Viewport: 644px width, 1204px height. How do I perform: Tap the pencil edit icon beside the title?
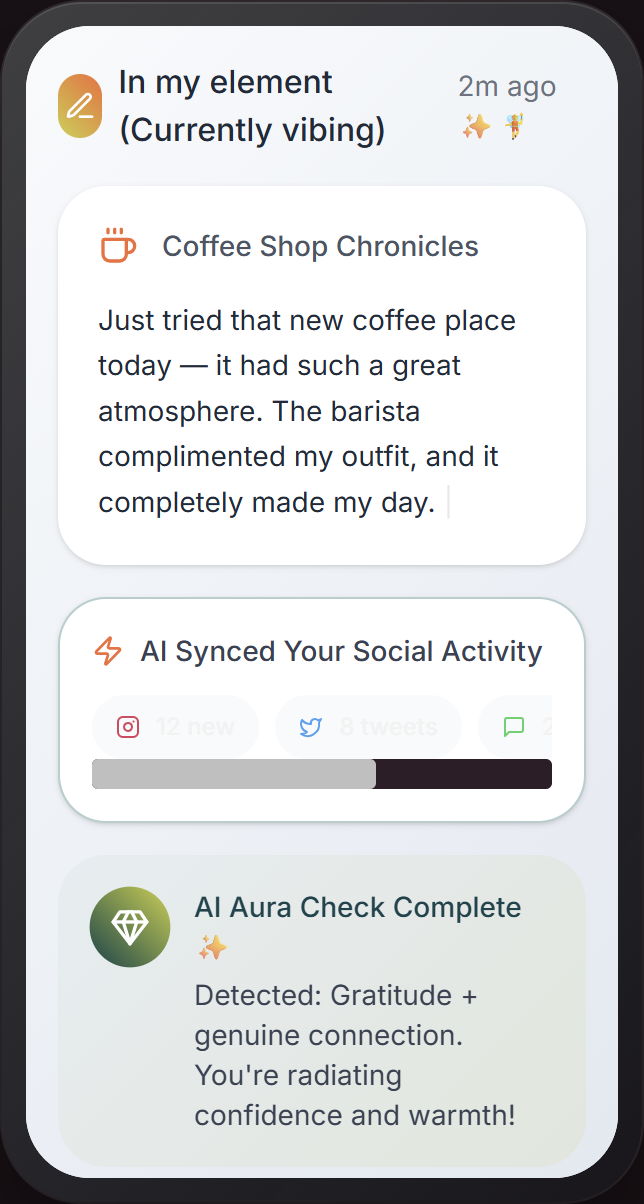tap(80, 106)
